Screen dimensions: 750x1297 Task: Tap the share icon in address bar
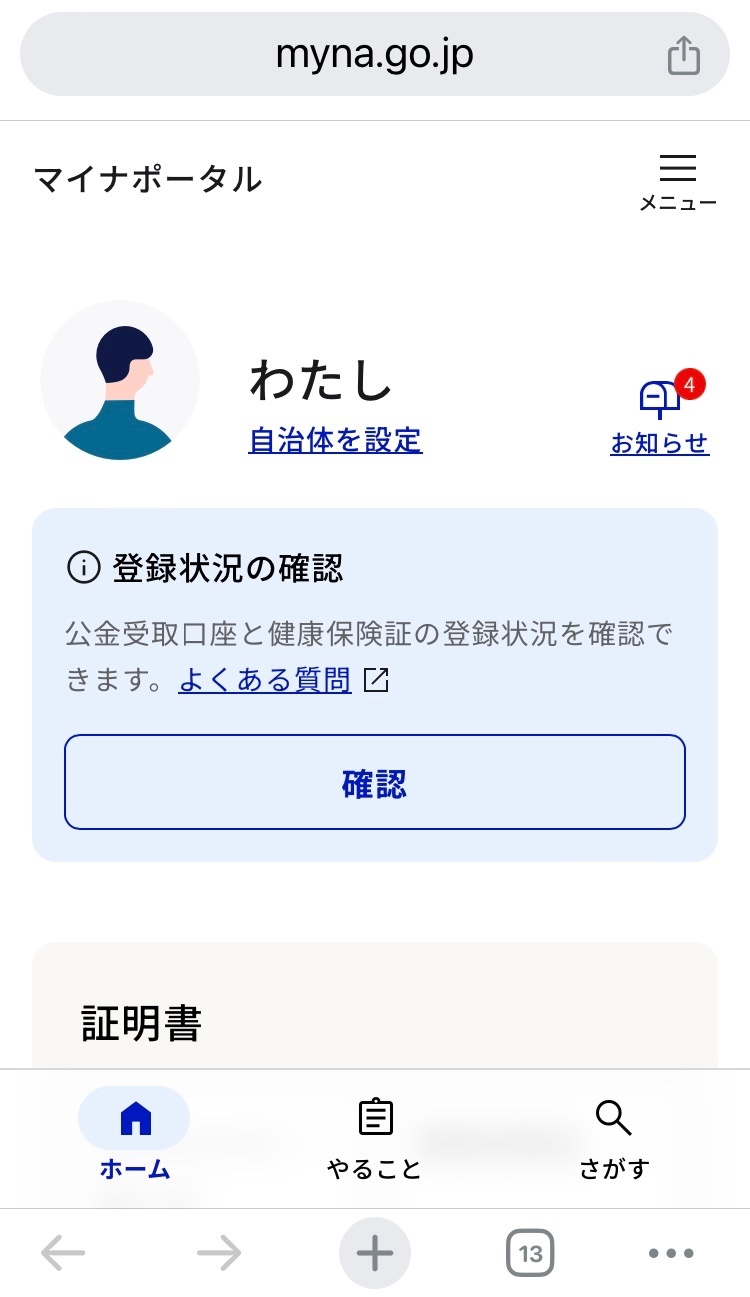tap(683, 54)
